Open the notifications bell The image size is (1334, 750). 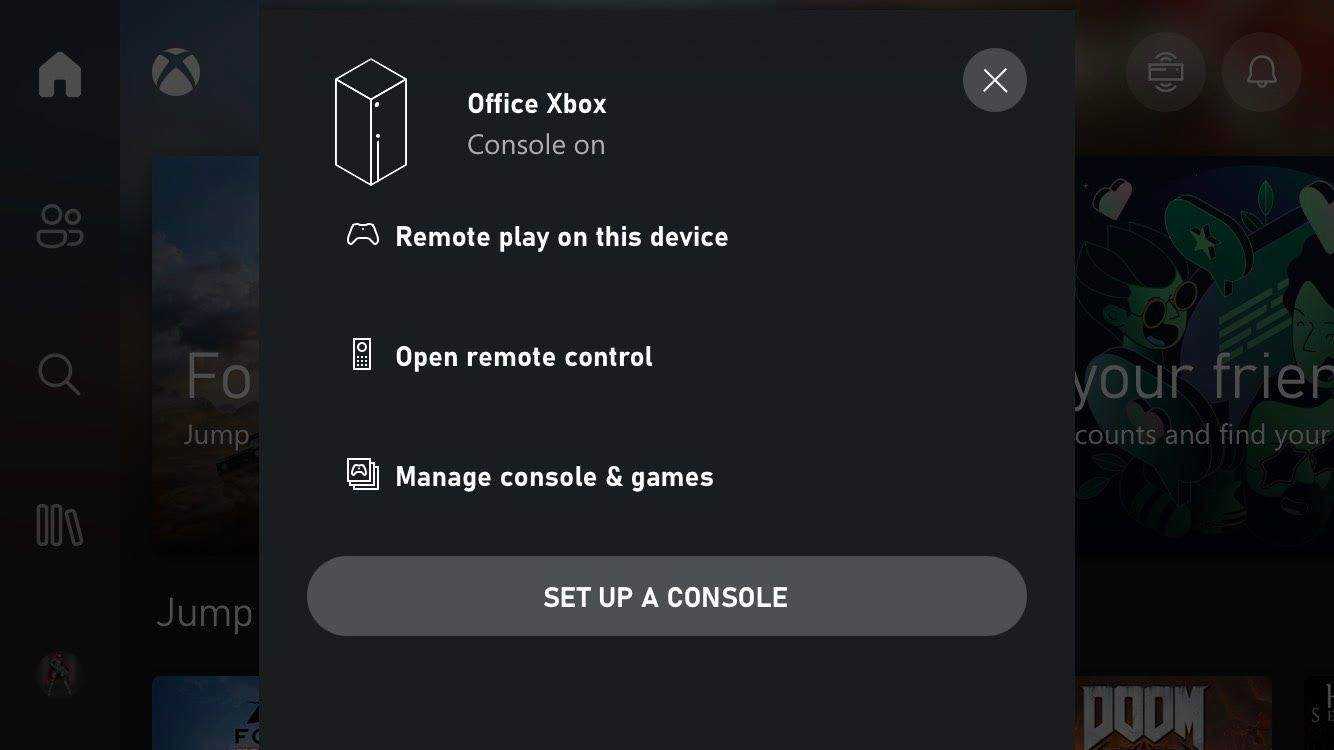point(1262,72)
